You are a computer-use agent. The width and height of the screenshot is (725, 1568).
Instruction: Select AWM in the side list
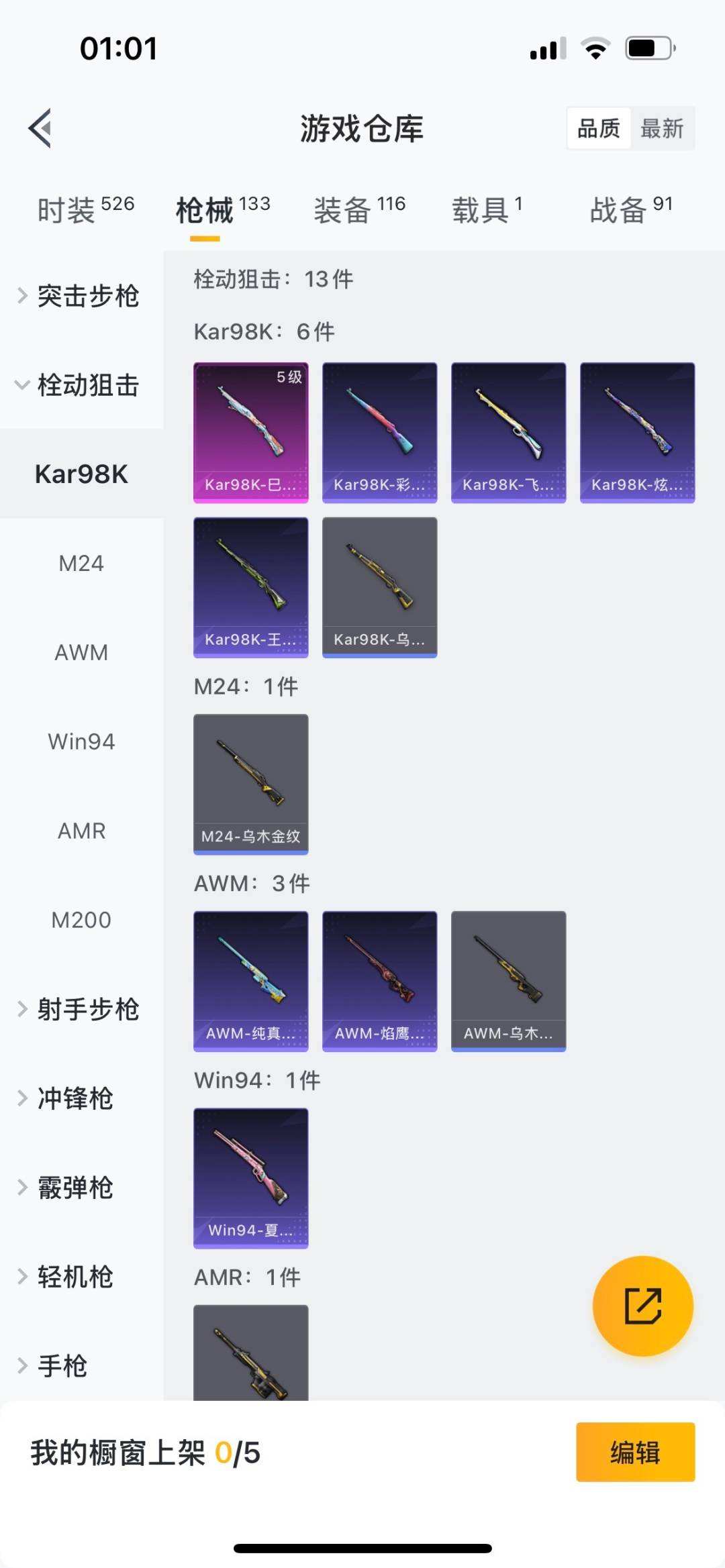tap(81, 652)
